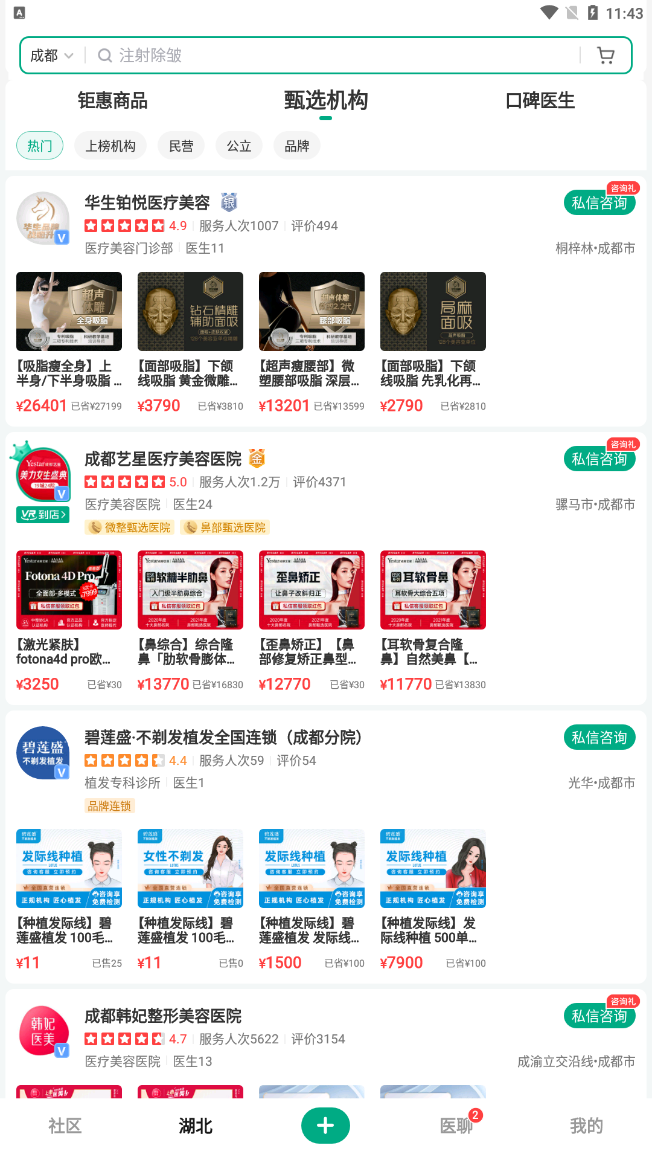Select the 品牌 filter chip
The height and width of the screenshot is (1160, 652).
297,146
